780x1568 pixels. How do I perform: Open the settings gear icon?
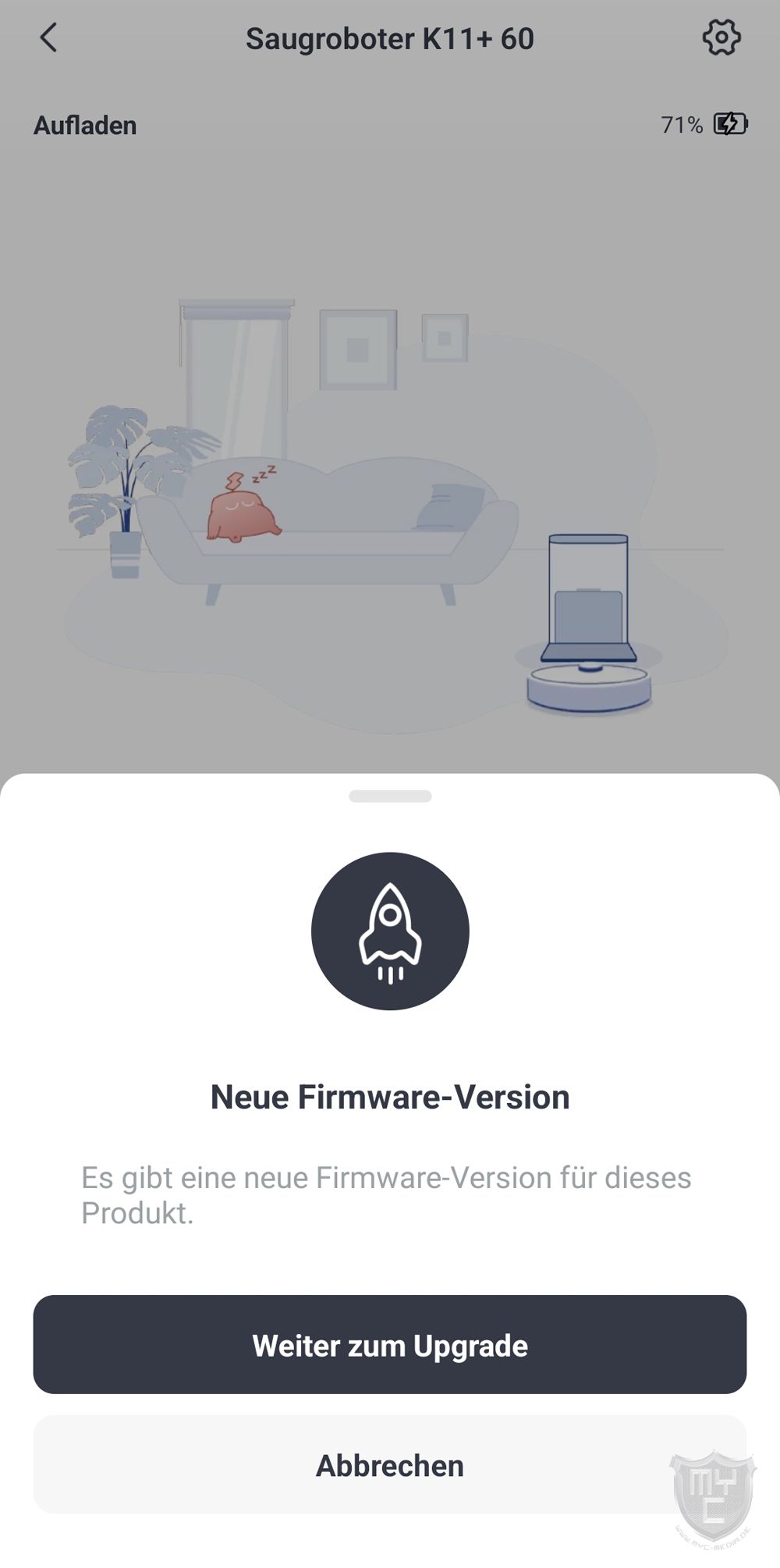click(721, 37)
